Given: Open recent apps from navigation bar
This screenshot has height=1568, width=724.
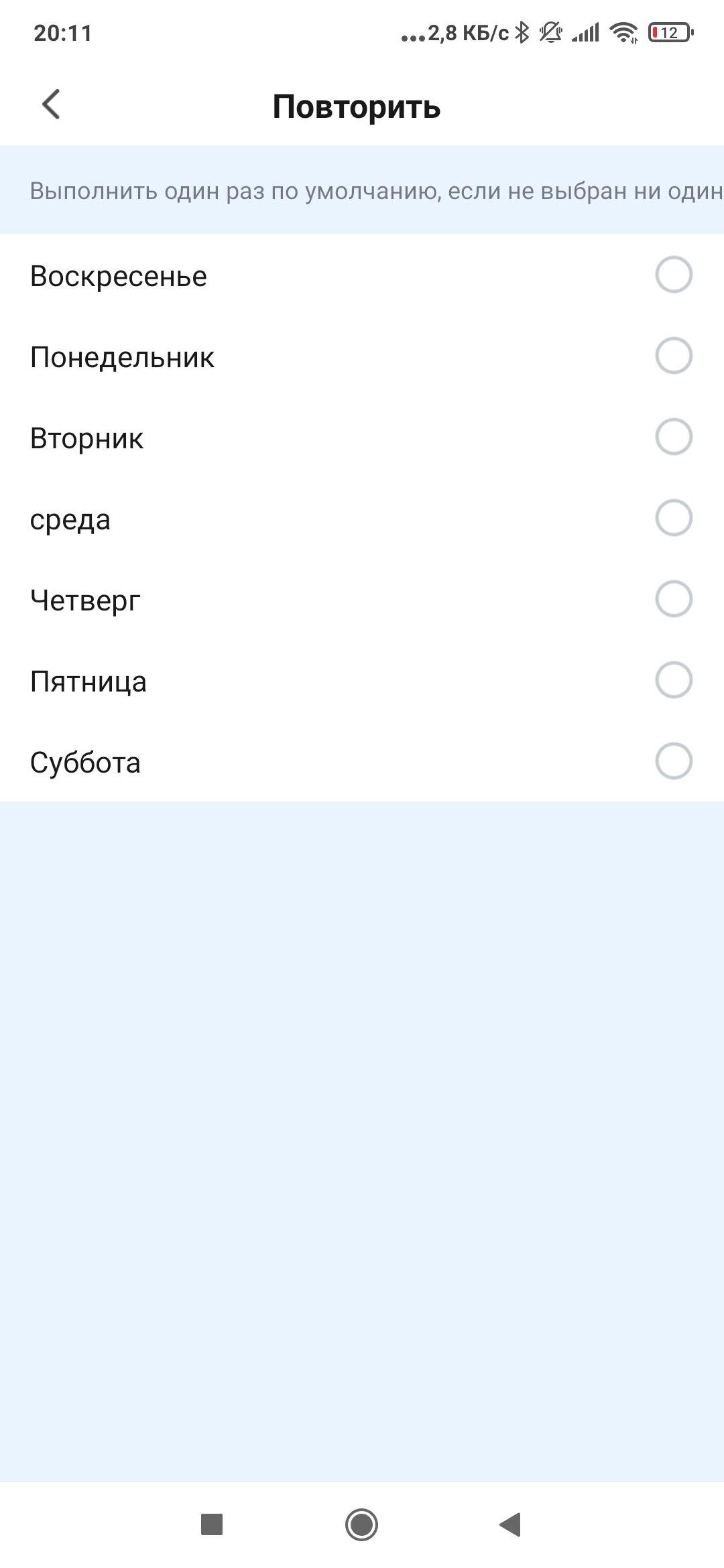Looking at the screenshot, I should [x=212, y=1524].
